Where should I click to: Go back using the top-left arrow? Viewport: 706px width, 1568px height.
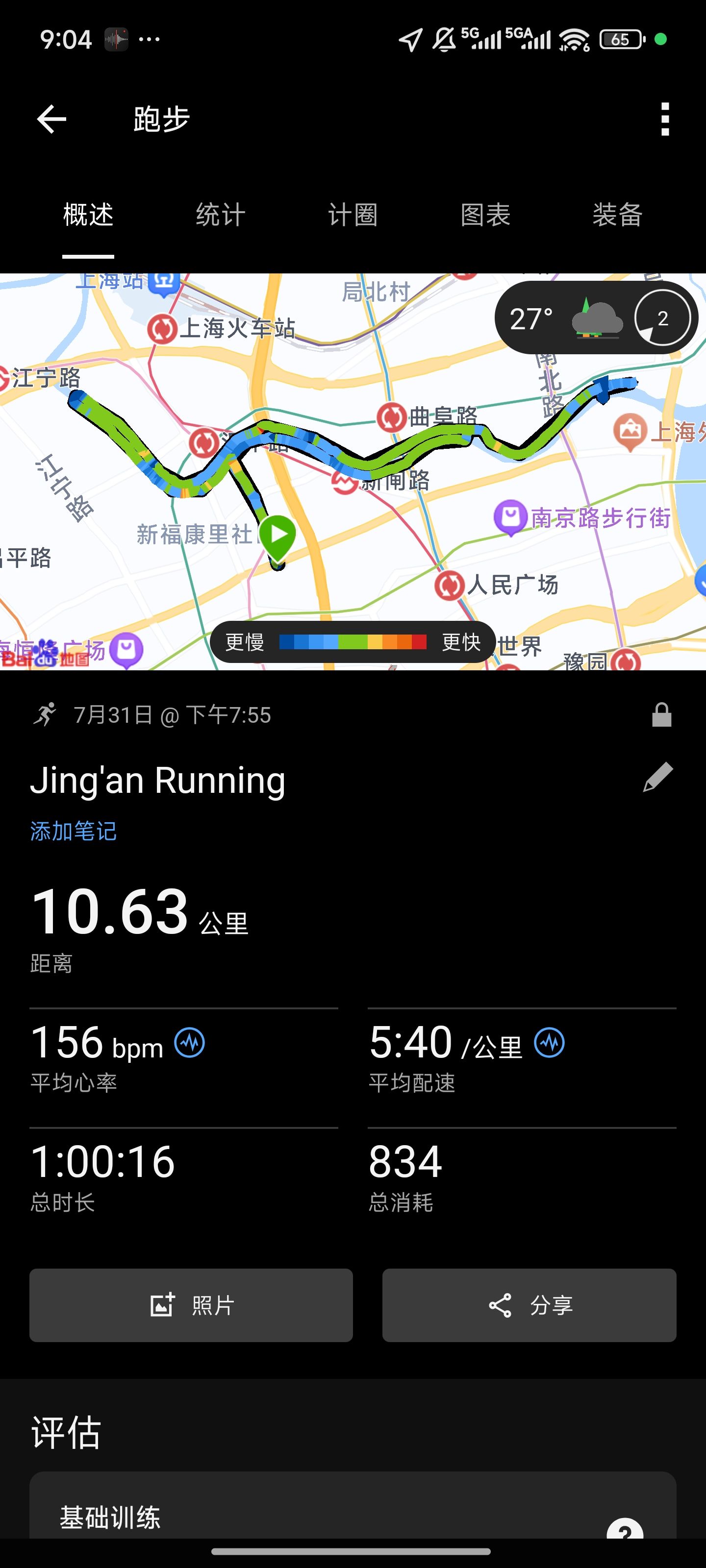[x=52, y=119]
